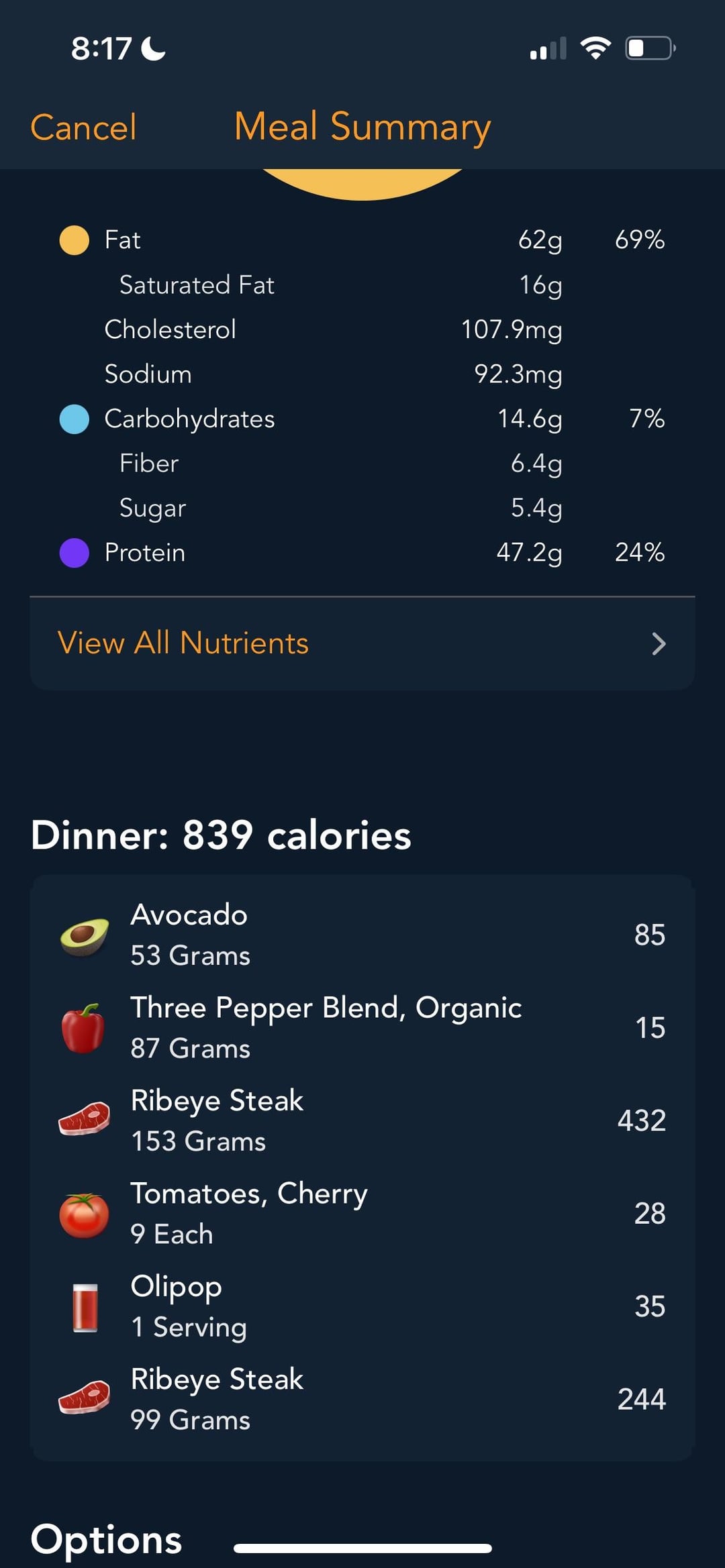Cancel the meal summary
Viewport: 725px width, 1568px height.
83,127
